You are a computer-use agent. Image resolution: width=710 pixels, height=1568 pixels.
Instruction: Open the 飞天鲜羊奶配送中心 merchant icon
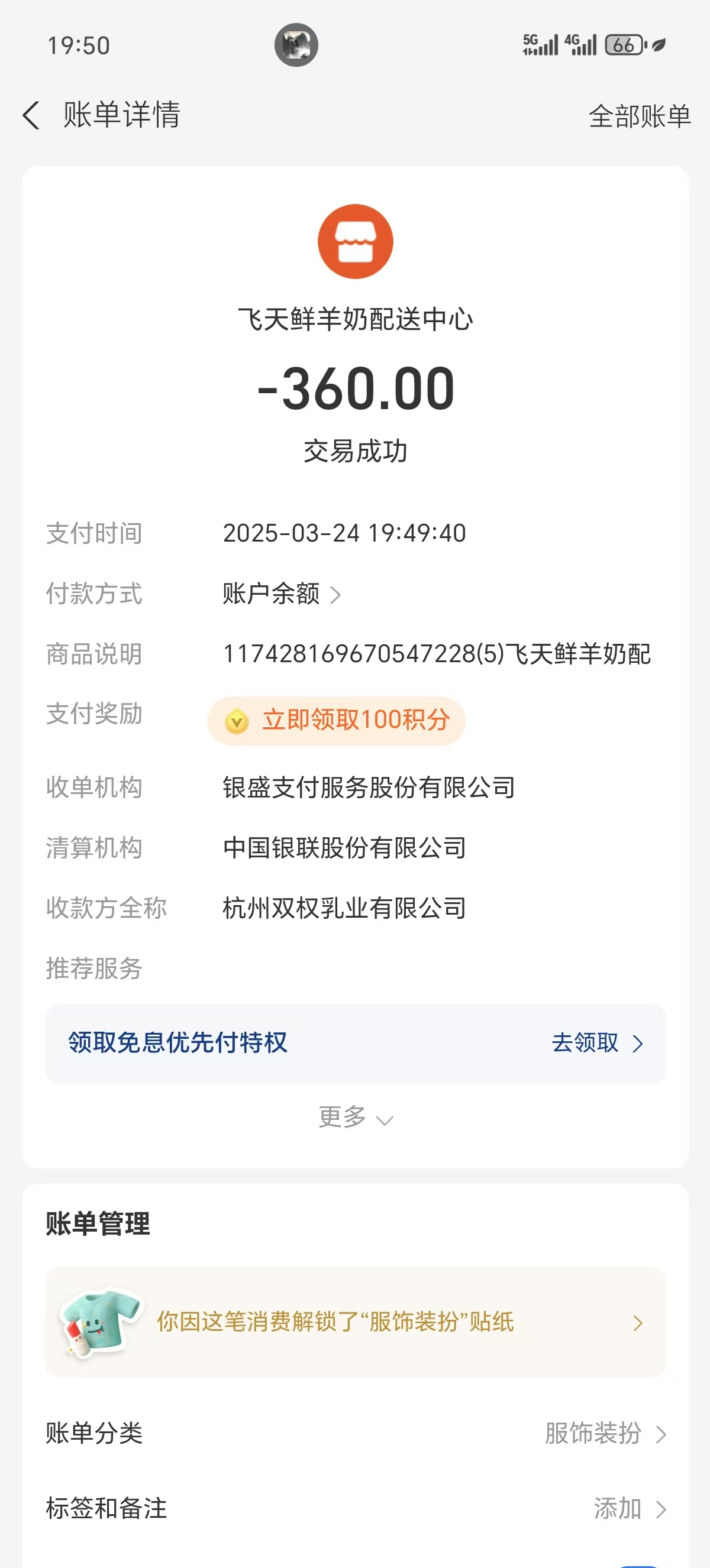coord(355,242)
